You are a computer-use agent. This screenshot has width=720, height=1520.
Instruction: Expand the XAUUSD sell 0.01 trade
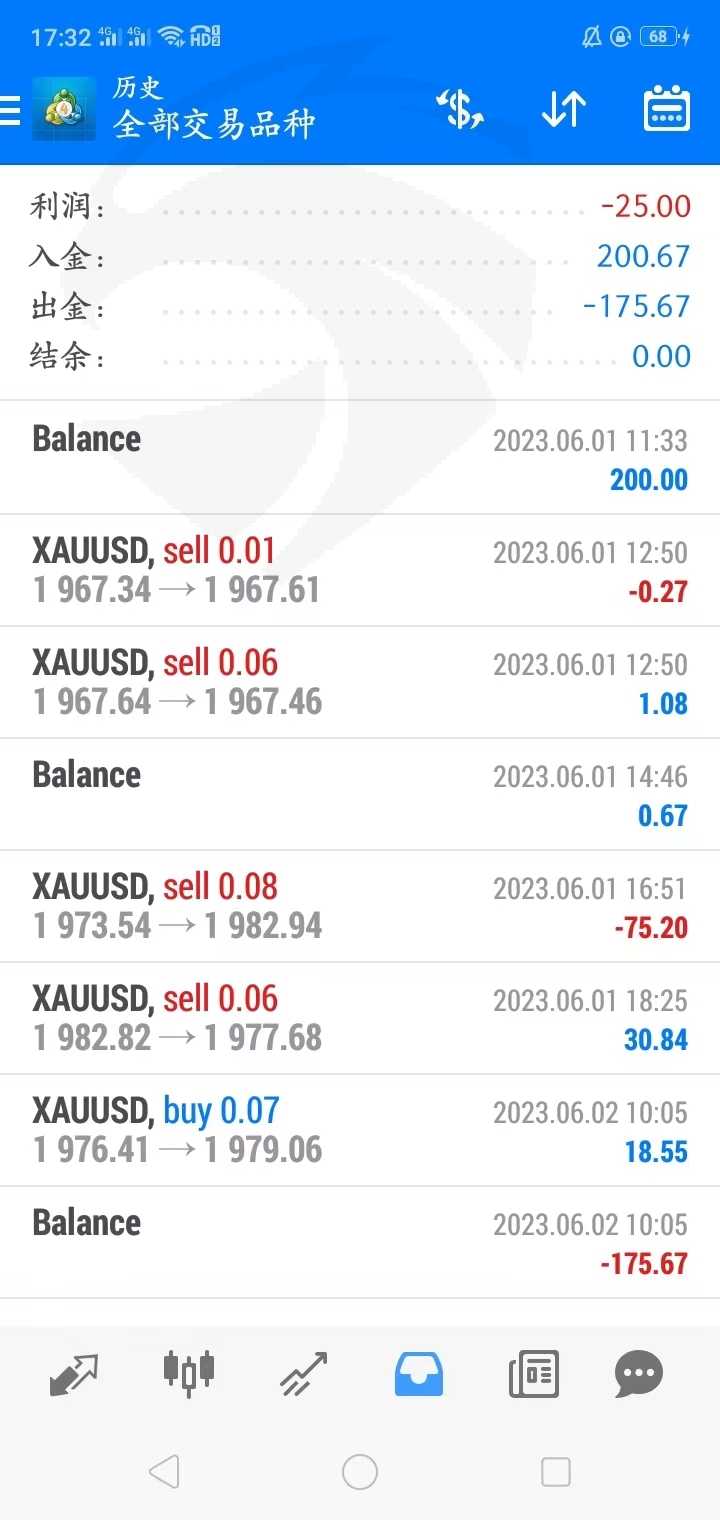coord(360,570)
